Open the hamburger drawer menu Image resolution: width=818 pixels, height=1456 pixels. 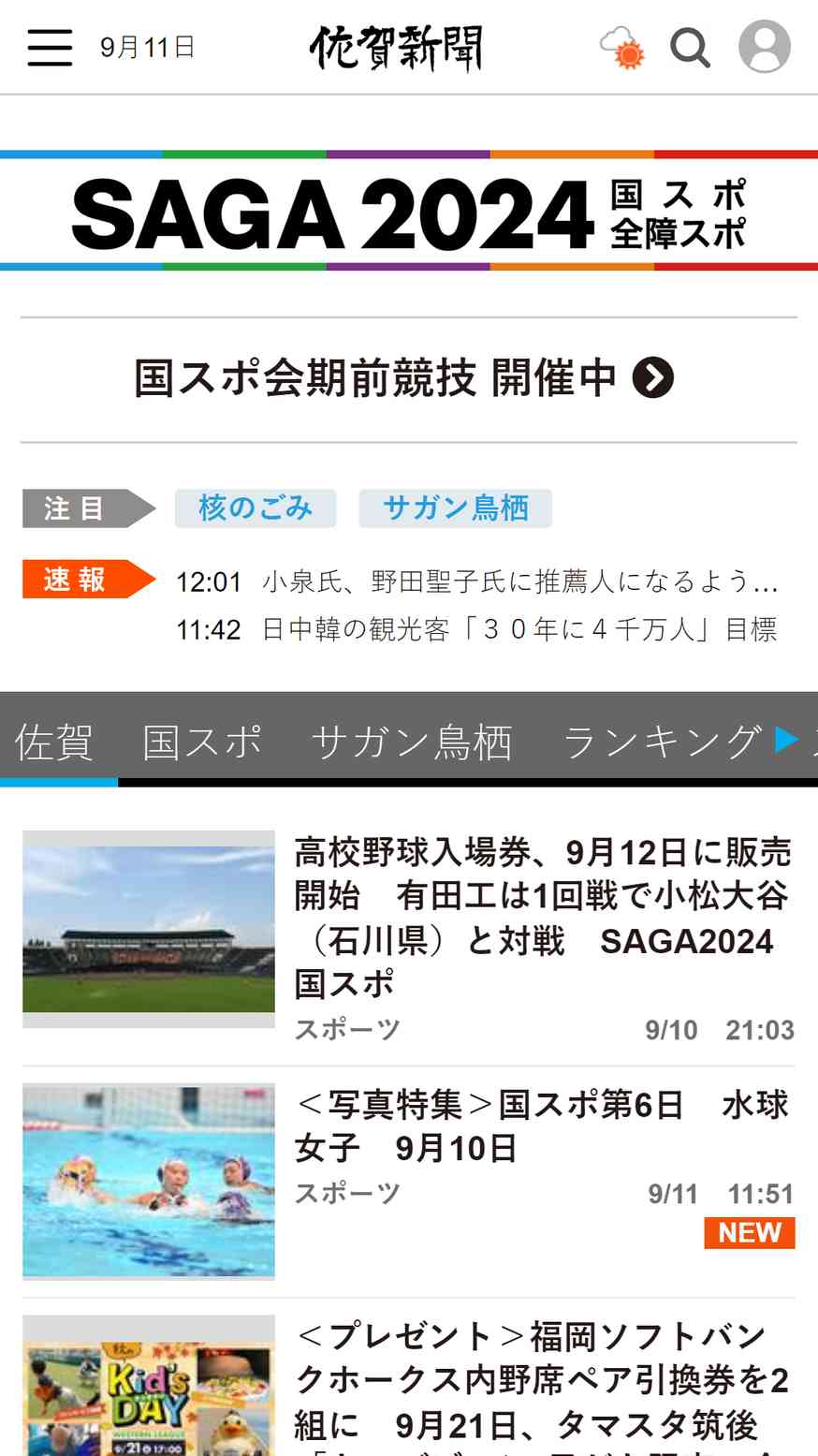pos(50,47)
